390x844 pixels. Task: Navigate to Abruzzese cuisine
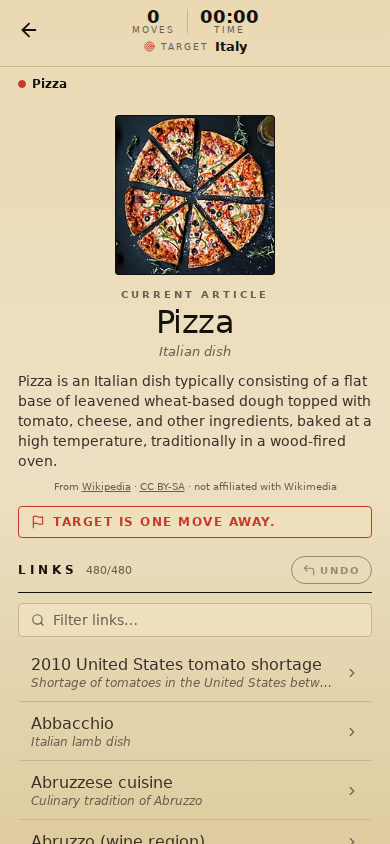195,791
